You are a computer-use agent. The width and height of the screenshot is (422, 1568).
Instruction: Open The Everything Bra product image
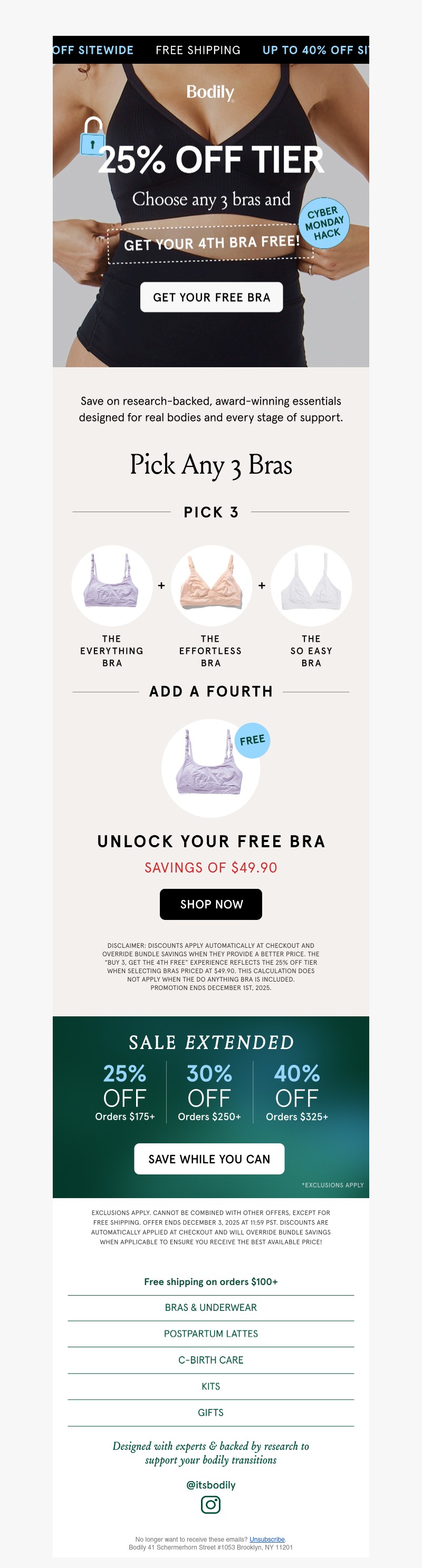point(112,585)
